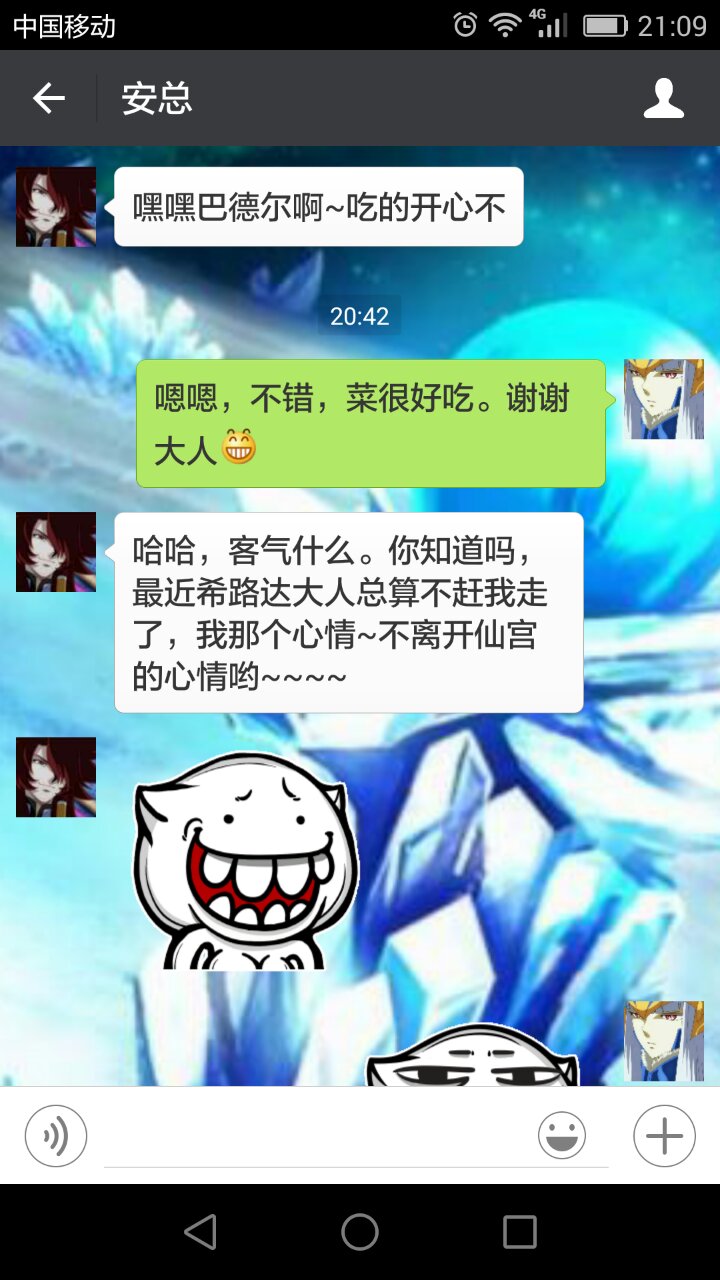720x1280 pixels.
Task: Go back from the 安总 chat
Action: point(48,98)
